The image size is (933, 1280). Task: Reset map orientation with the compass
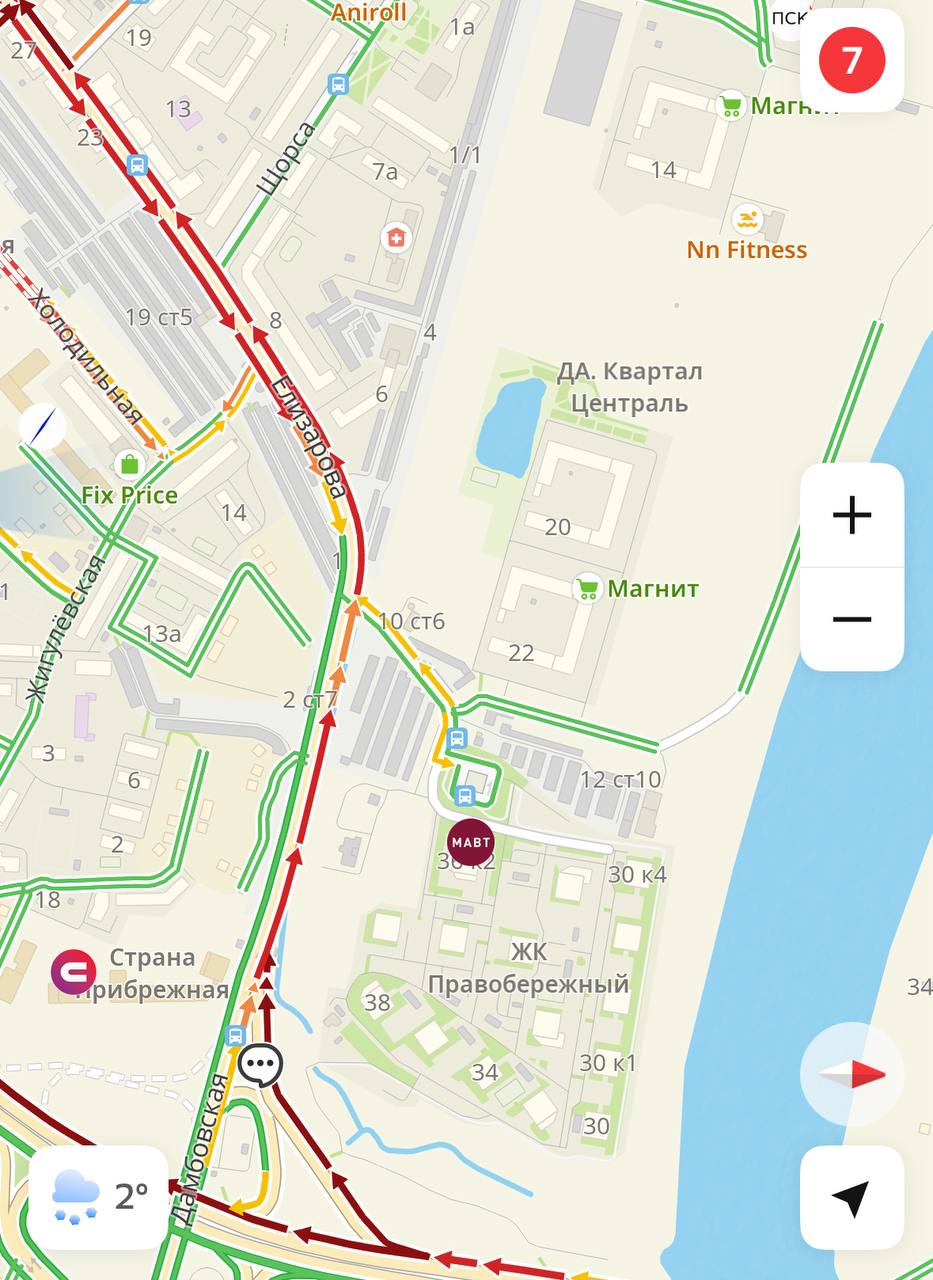851,1075
